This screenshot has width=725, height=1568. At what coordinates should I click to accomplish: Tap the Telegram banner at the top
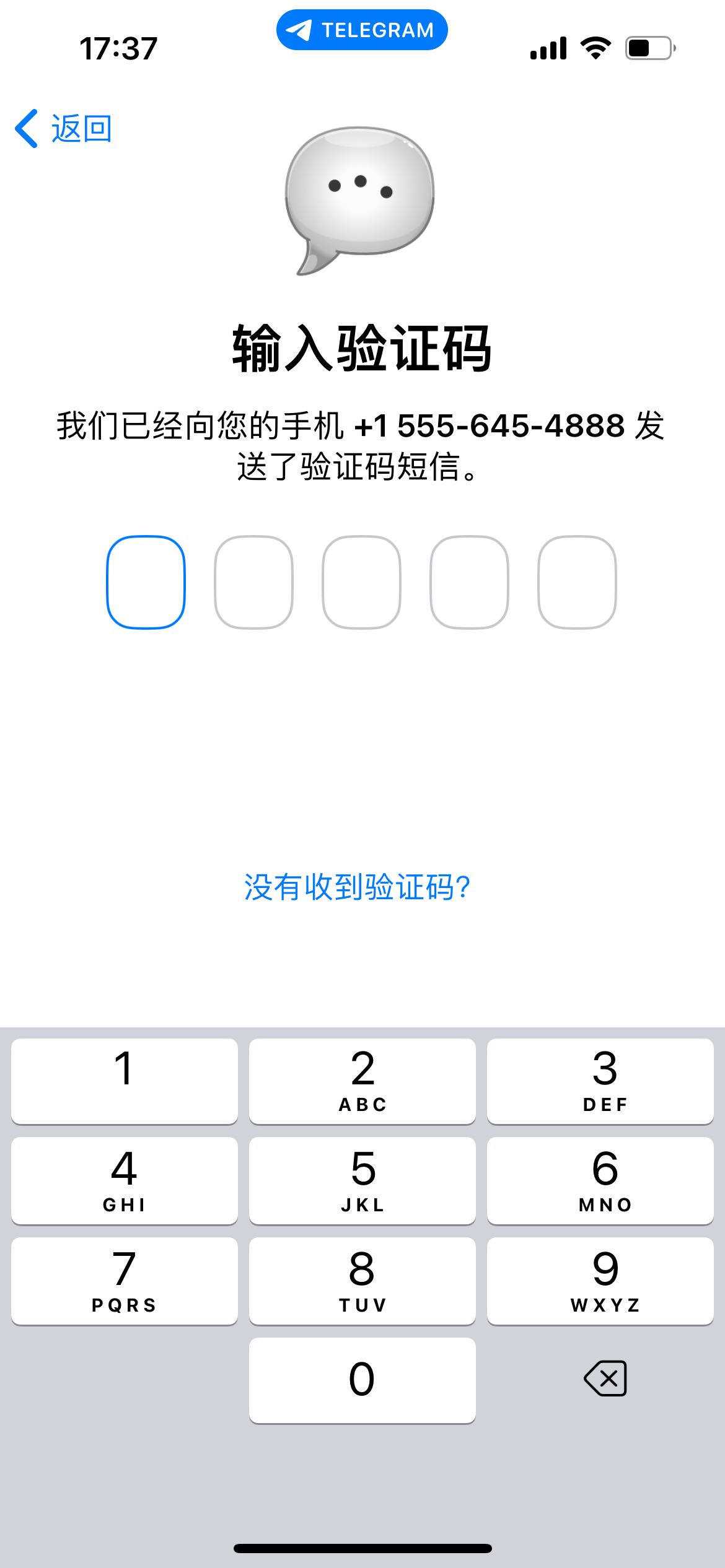pos(362,29)
